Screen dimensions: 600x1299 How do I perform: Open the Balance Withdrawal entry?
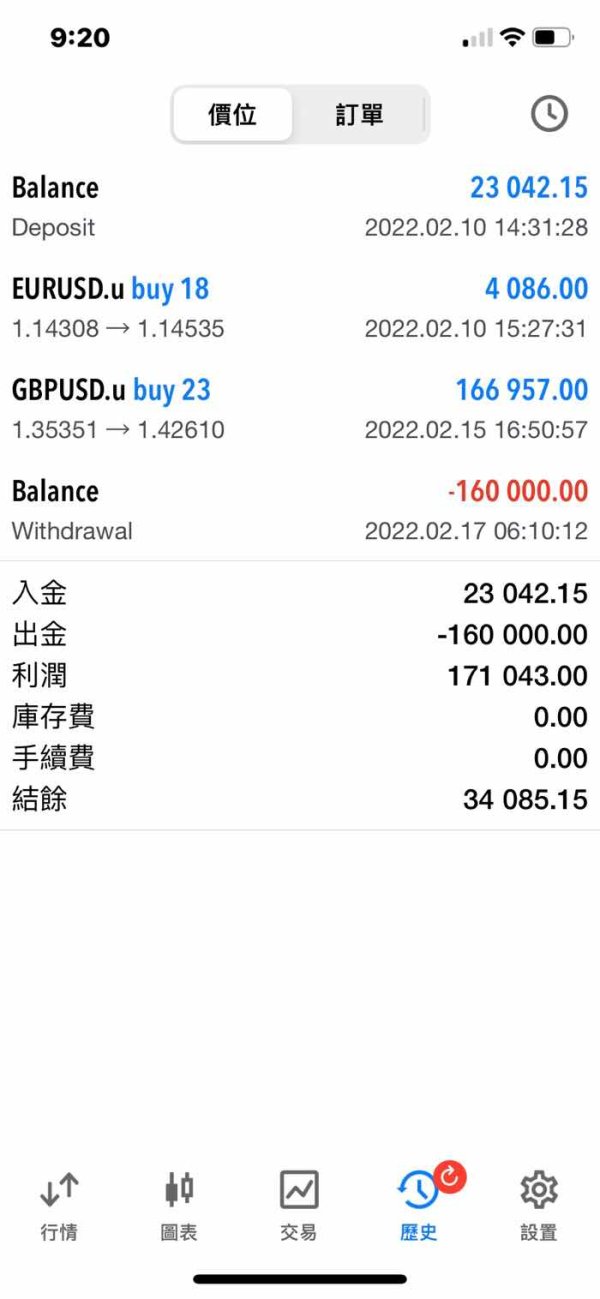point(300,510)
